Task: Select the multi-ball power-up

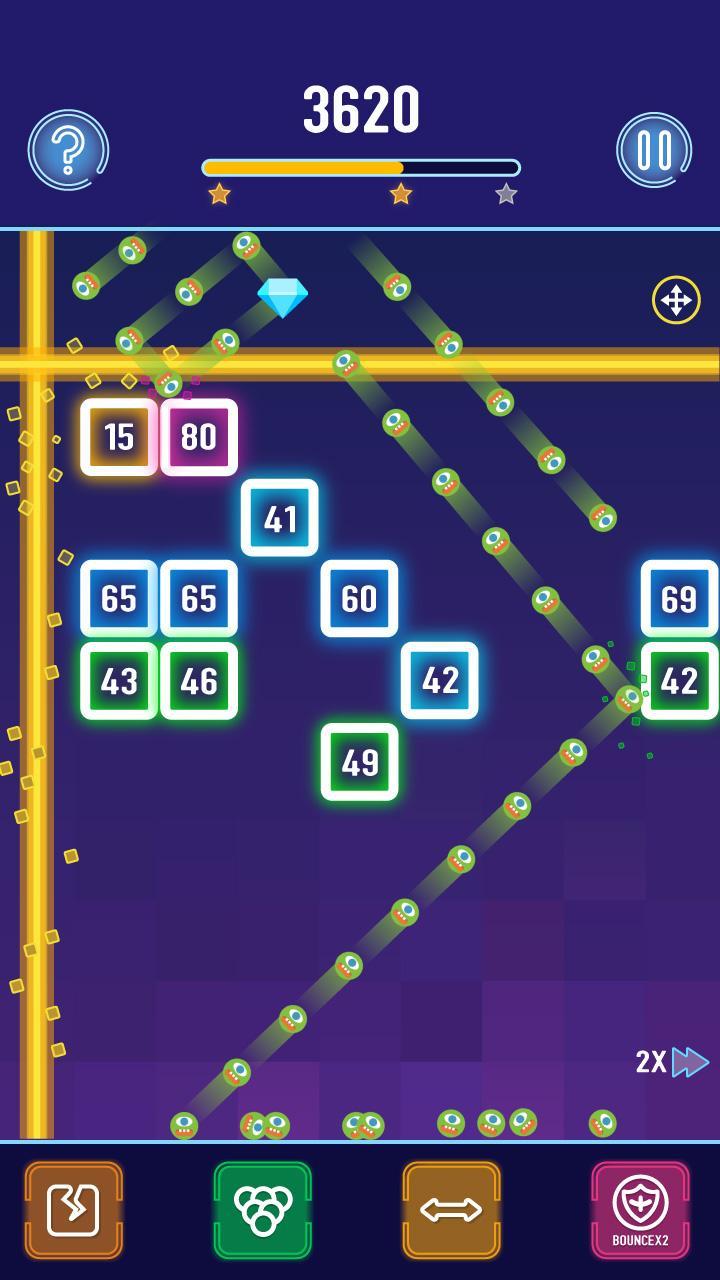Action: click(x=261, y=1210)
